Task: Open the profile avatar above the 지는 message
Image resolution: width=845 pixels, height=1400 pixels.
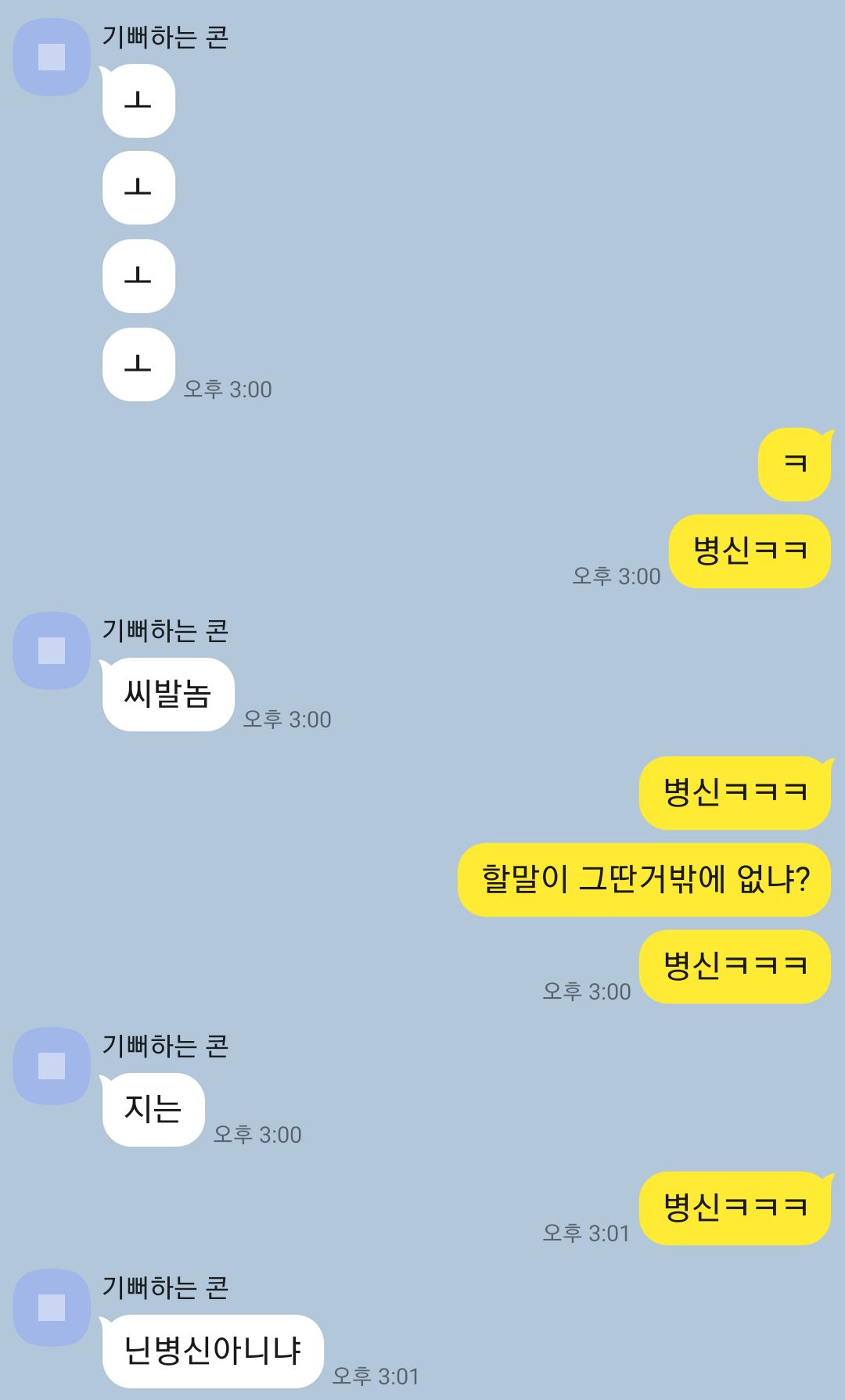Action: click(52, 1066)
